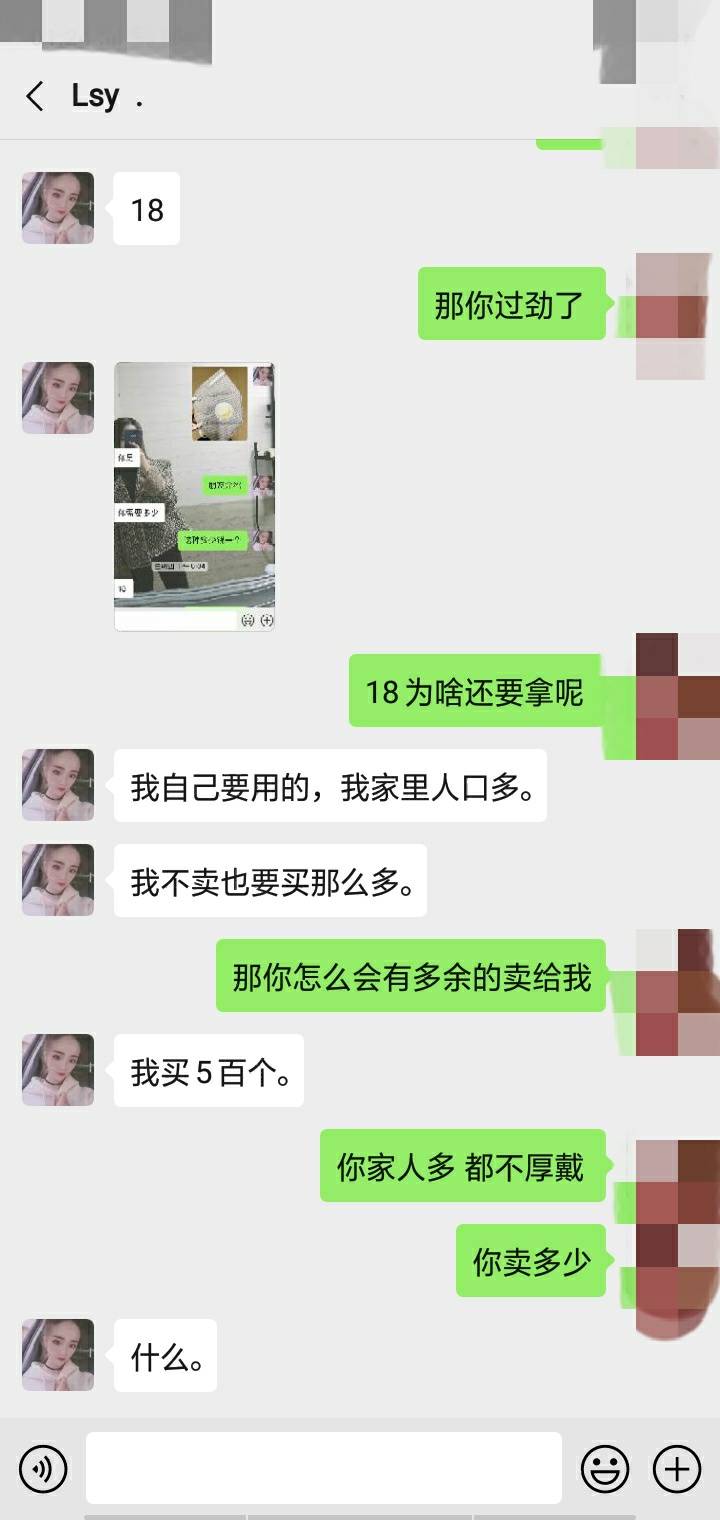720x1520 pixels.
Task: Open the shared screenshot image in chat
Action: coord(195,496)
